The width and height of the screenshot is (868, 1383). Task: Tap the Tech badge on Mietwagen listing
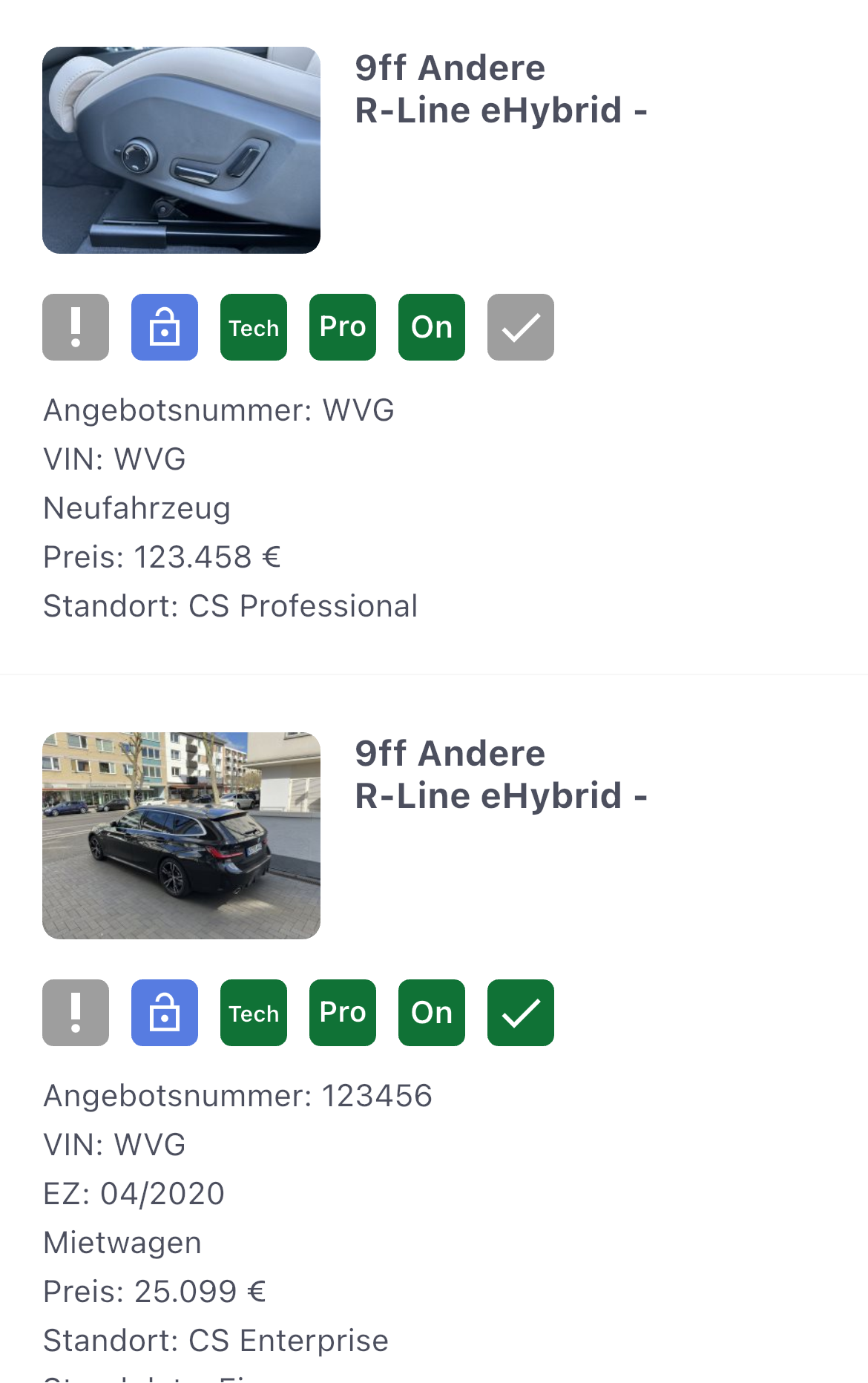(x=254, y=1013)
